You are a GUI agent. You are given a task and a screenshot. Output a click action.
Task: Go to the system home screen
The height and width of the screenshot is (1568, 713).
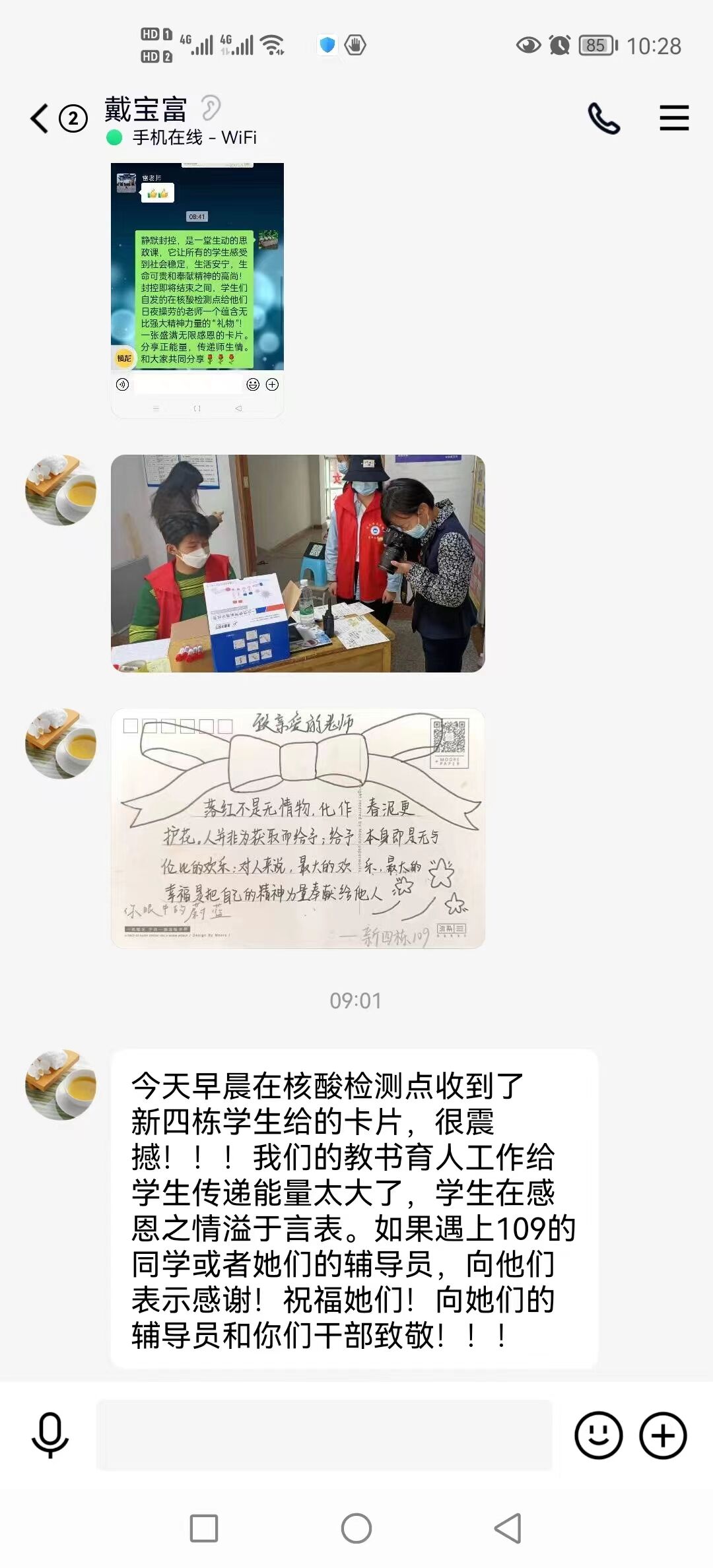[356, 1528]
